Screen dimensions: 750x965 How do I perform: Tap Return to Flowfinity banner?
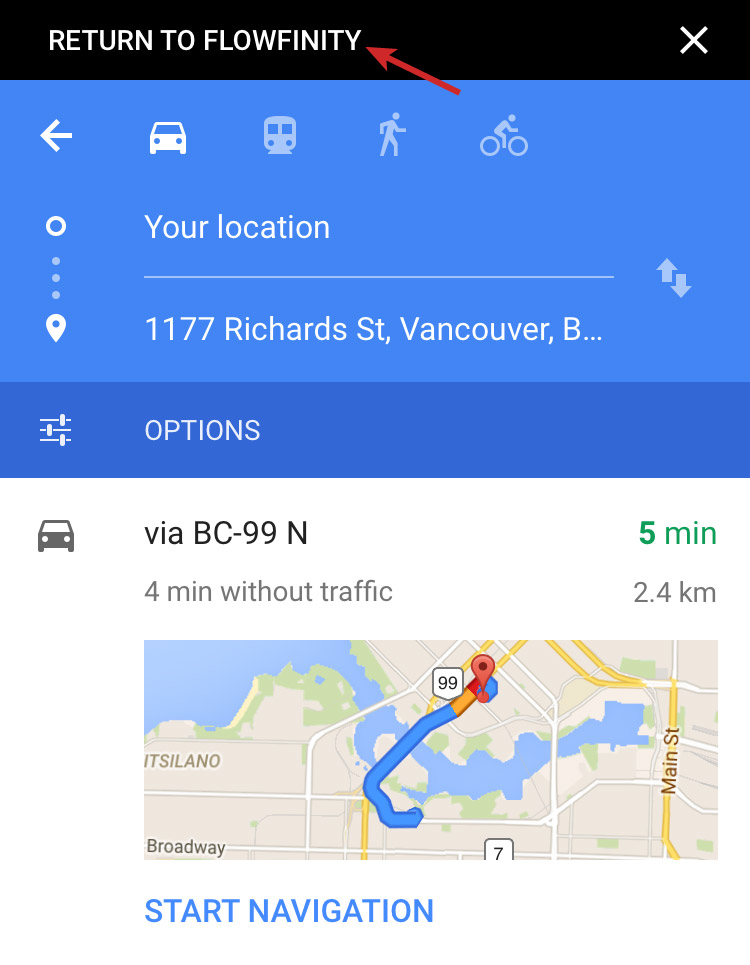(x=204, y=41)
